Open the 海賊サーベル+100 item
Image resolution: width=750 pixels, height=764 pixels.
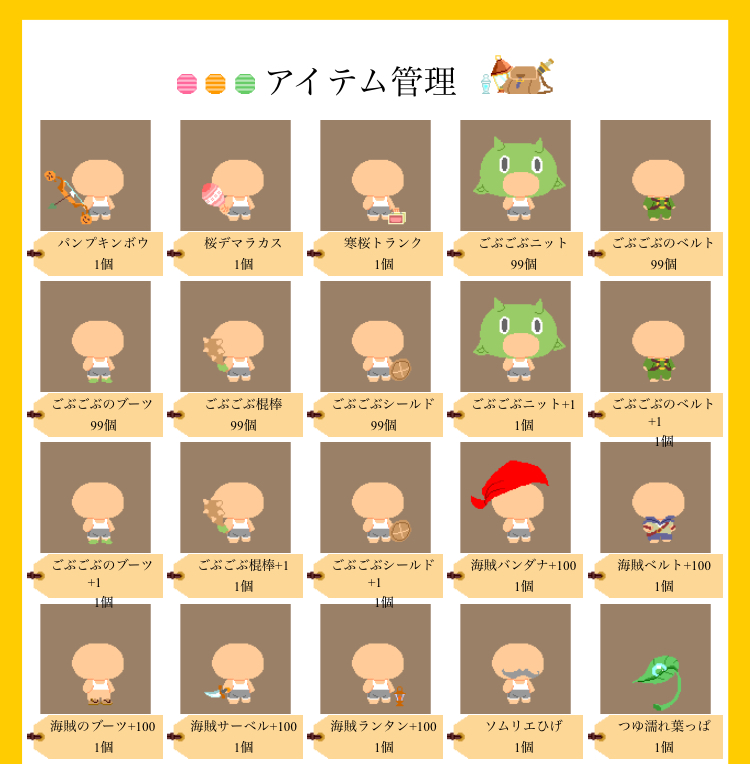tap(235, 658)
